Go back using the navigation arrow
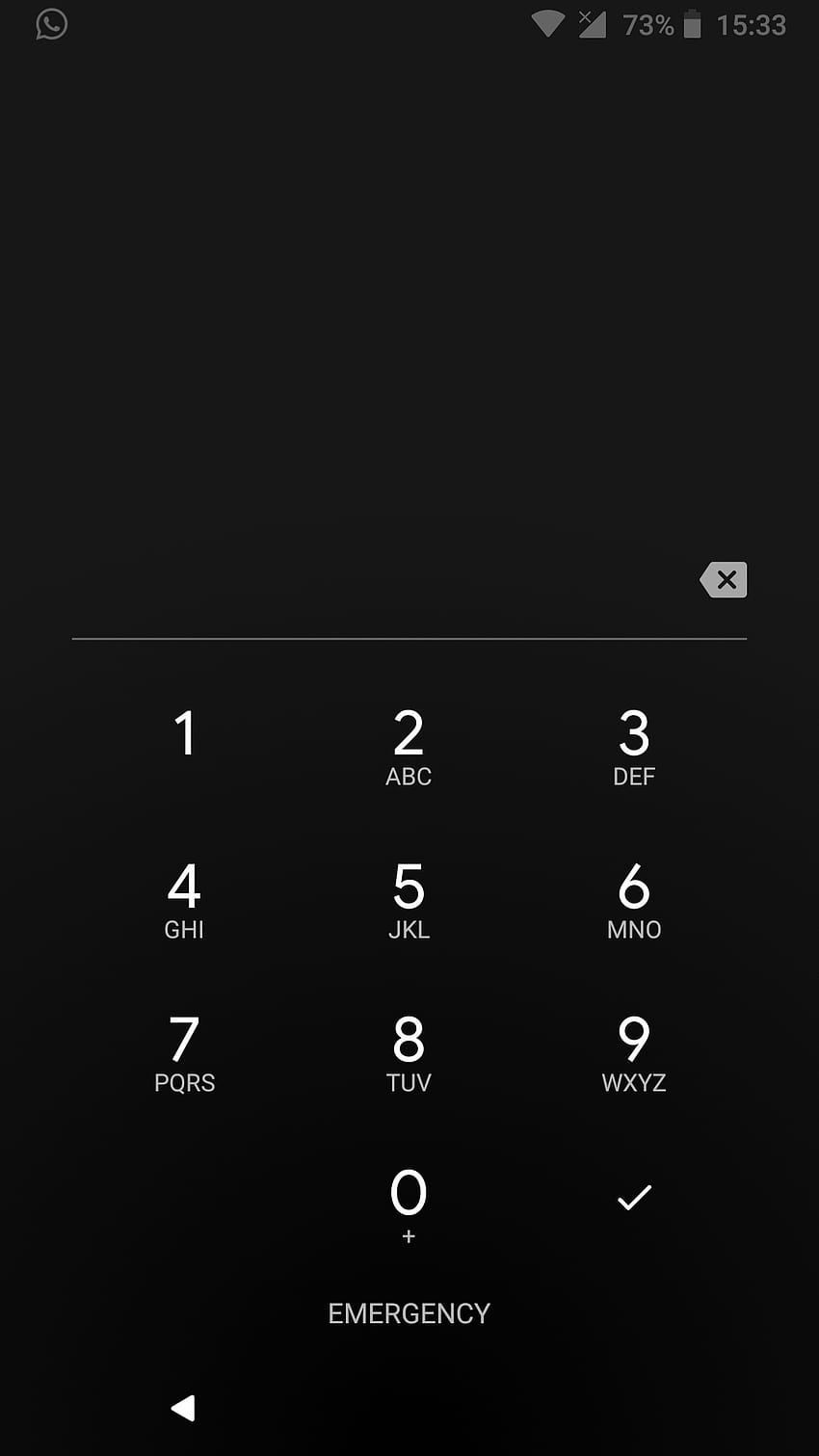 tap(183, 1408)
